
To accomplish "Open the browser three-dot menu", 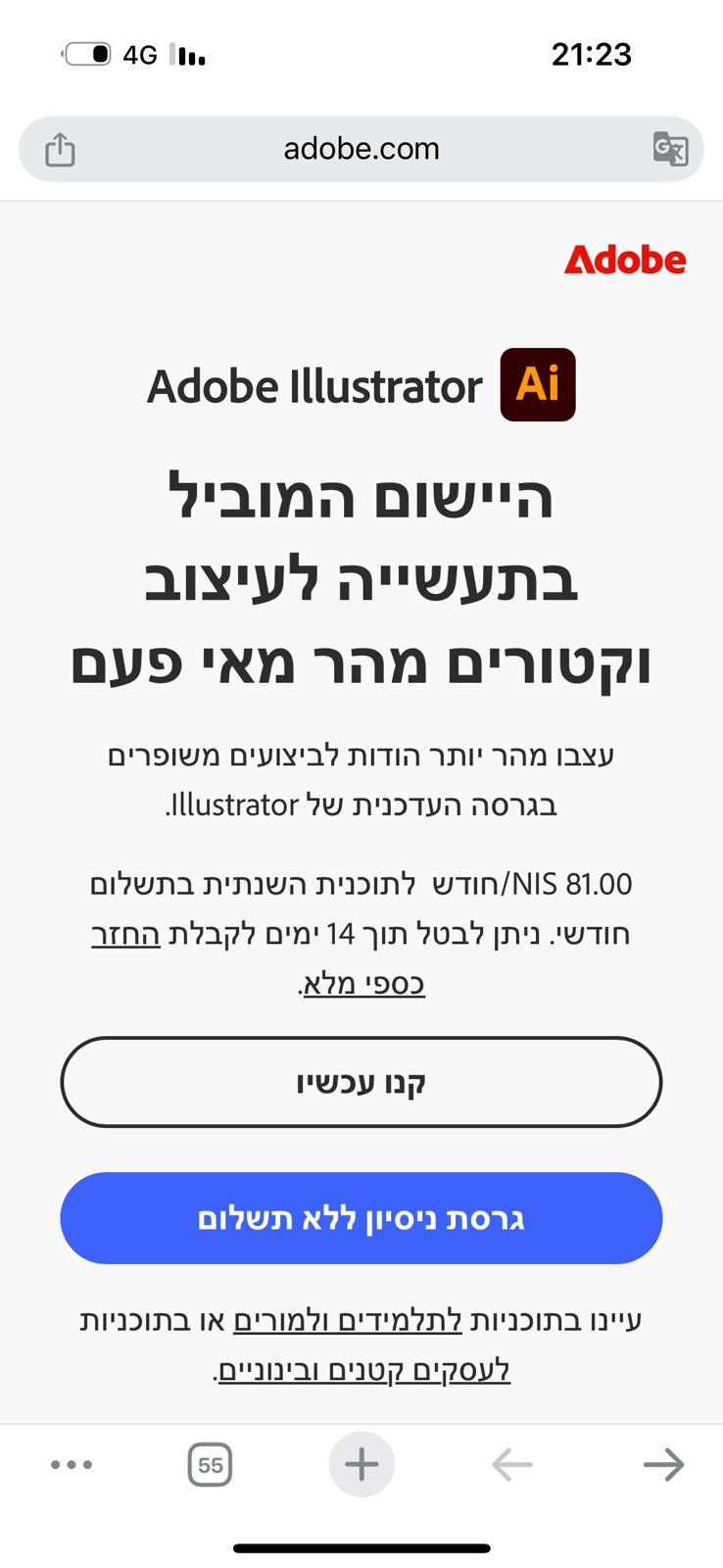I will (72, 1465).
